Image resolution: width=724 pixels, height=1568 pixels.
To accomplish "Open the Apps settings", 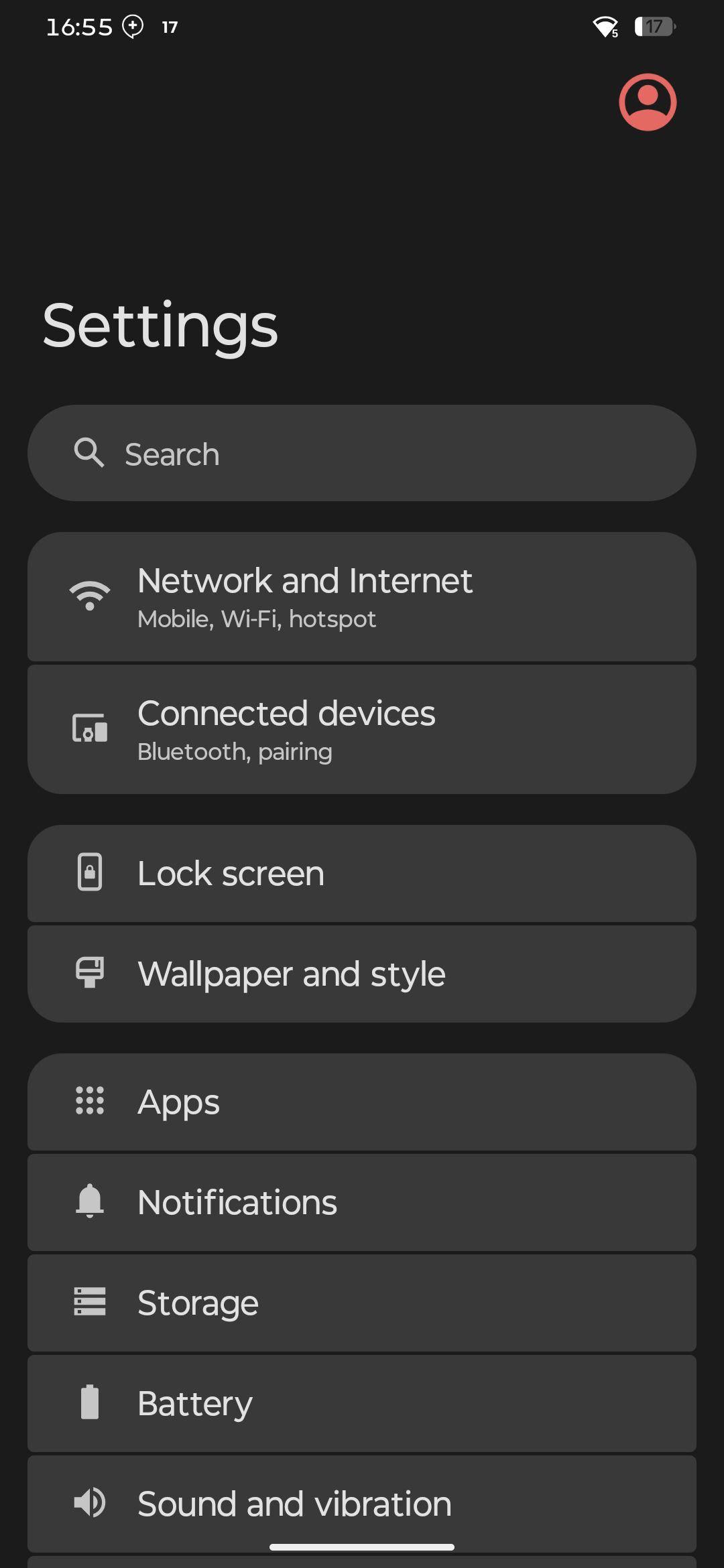I will [x=362, y=1102].
